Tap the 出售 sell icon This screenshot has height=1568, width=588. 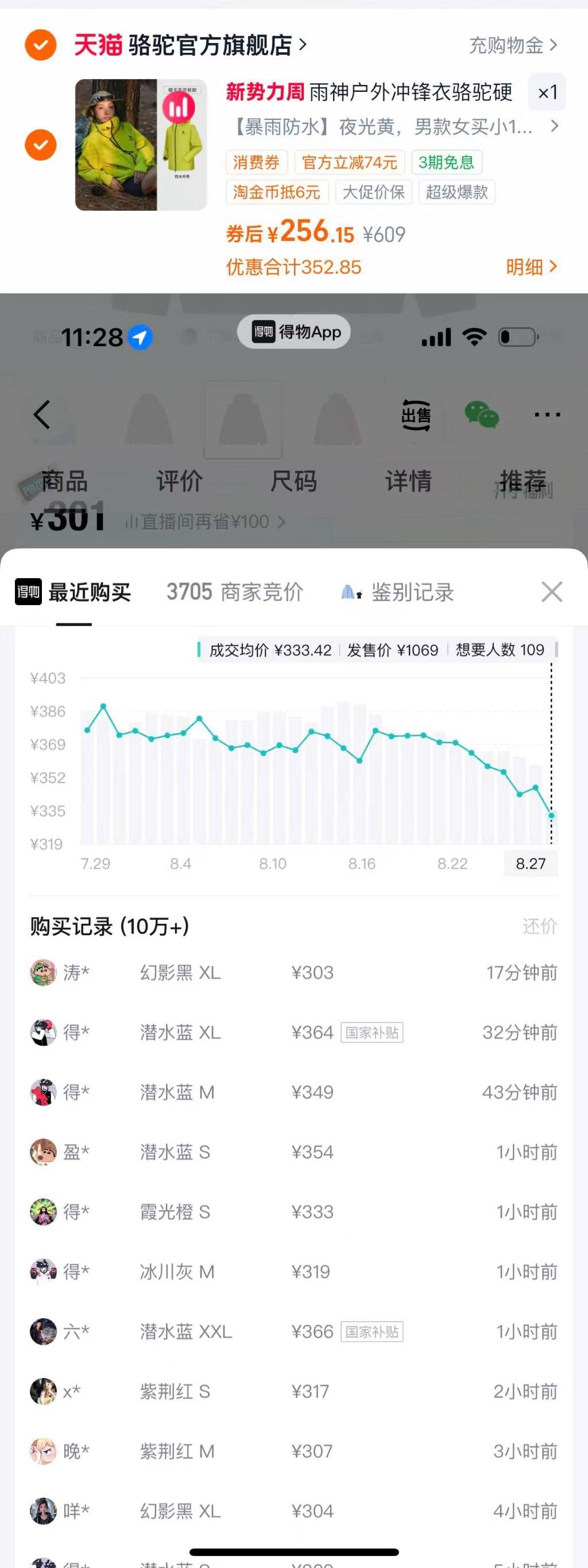pos(416,415)
